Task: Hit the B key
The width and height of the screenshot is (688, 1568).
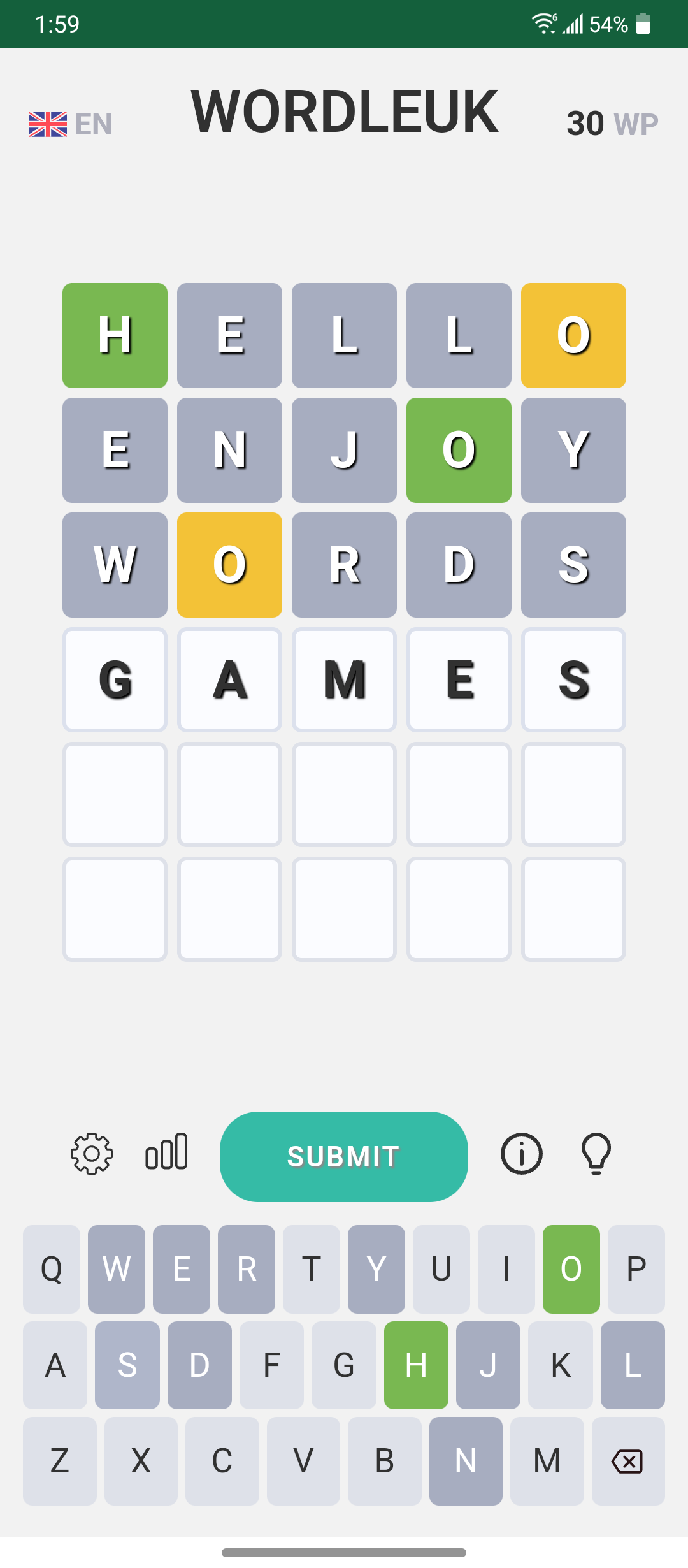Action: (x=384, y=1461)
